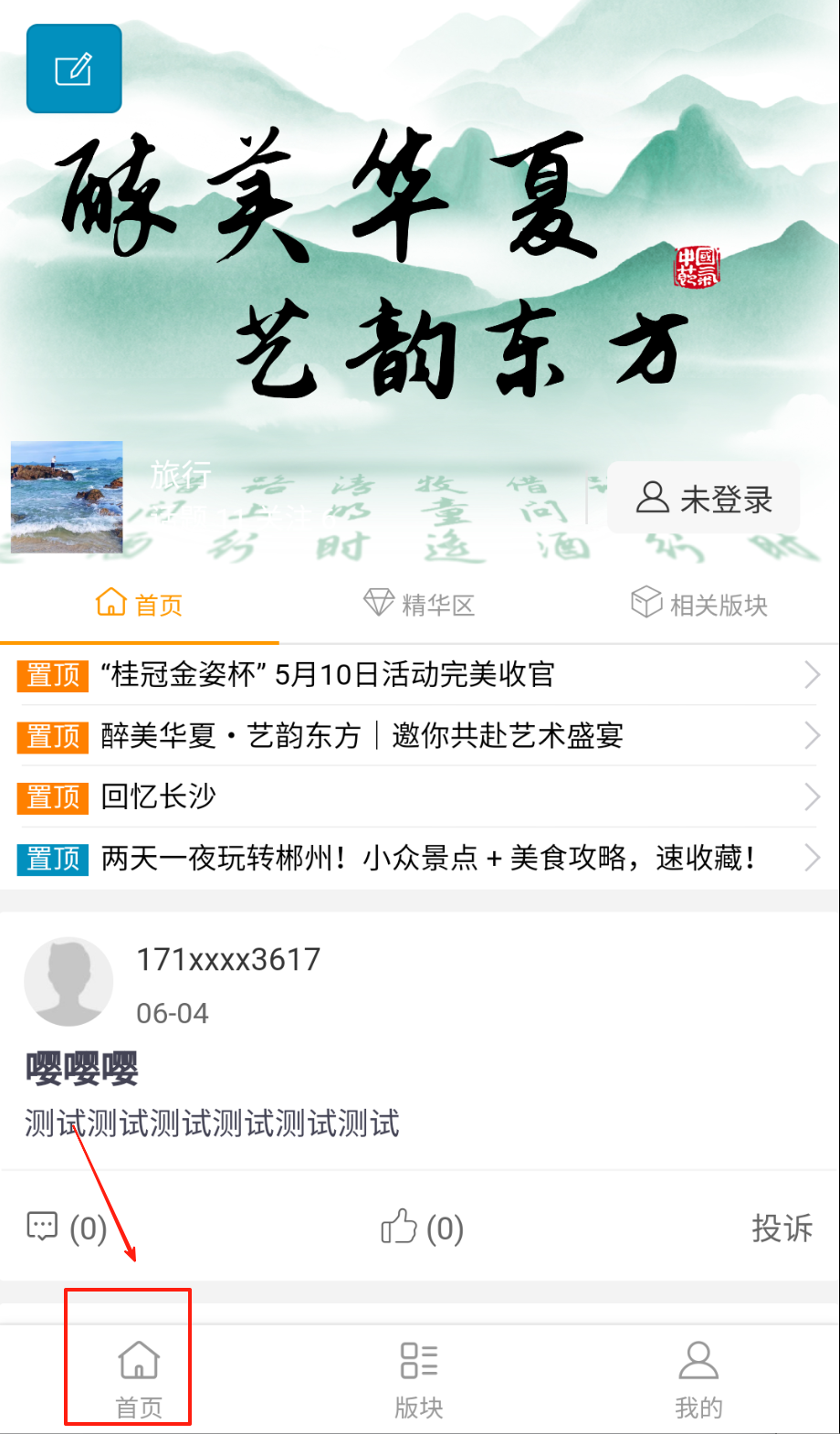Screen dimensions: 840x1434
Task: Compose a new post with the edit icon
Action: click(74, 69)
